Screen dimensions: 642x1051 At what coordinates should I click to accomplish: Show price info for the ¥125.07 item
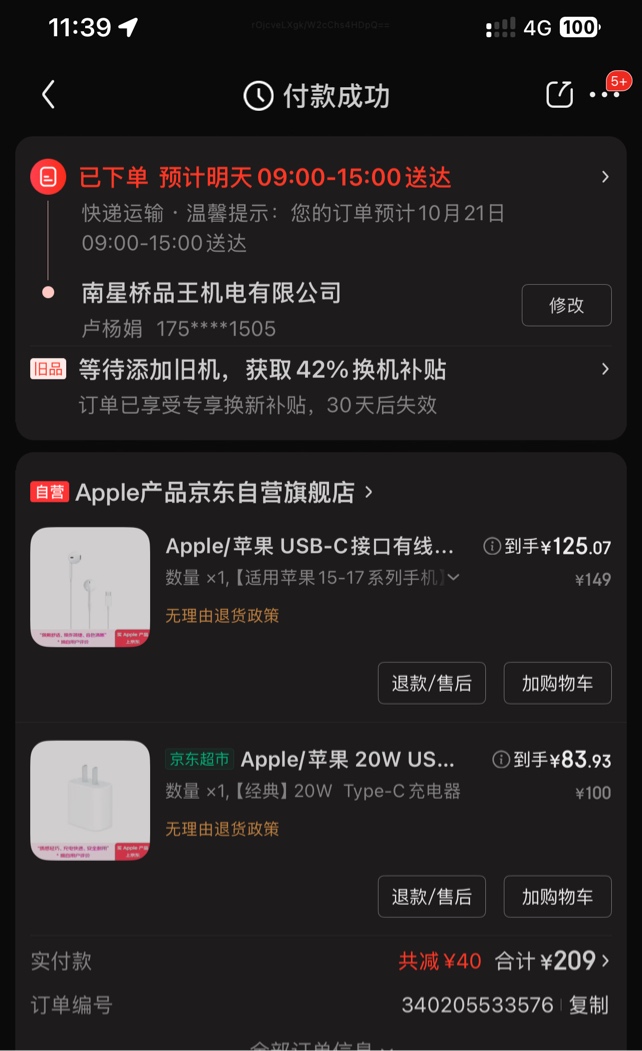[x=492, y=546]
